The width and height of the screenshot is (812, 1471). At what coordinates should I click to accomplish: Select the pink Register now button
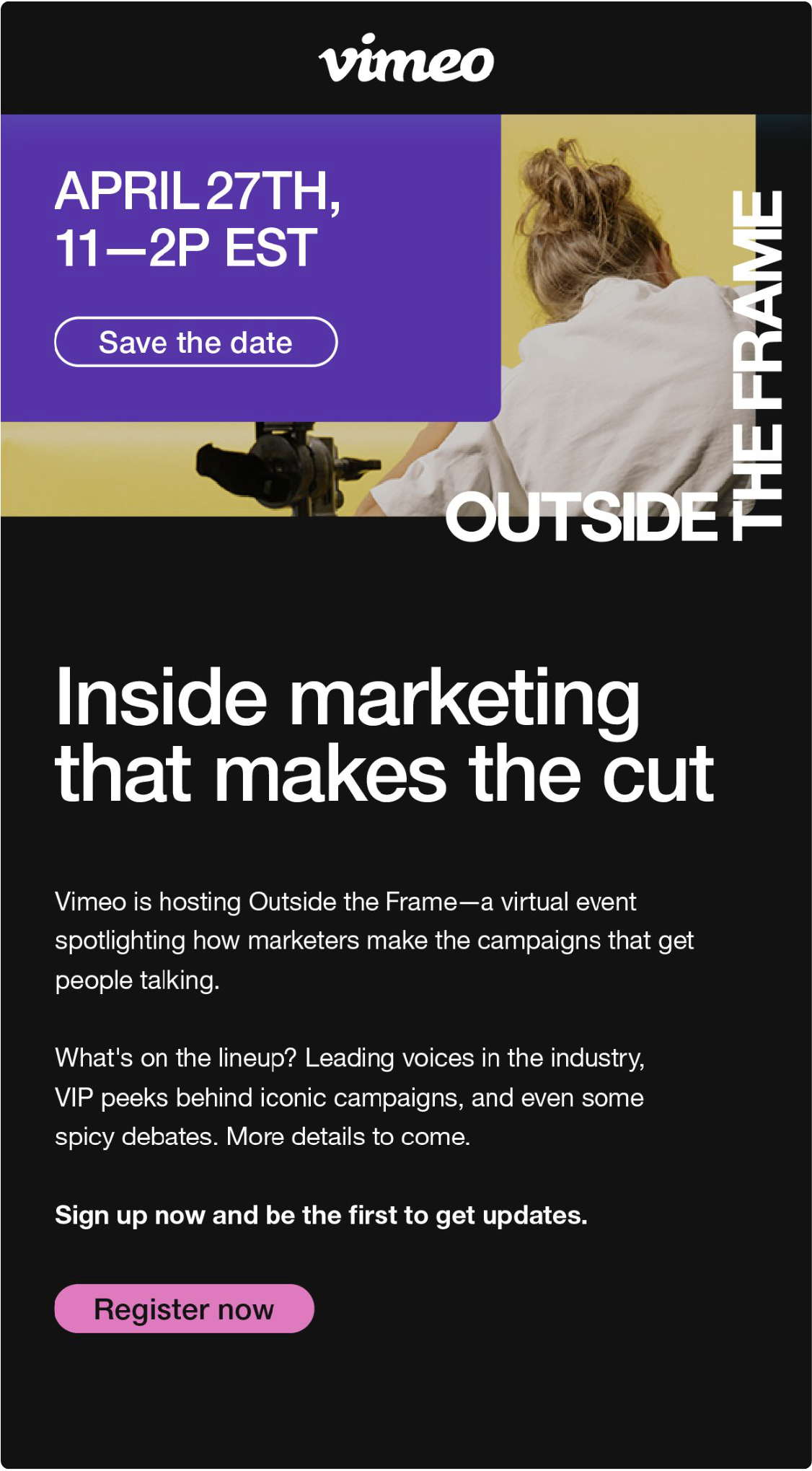[184, 1309]
